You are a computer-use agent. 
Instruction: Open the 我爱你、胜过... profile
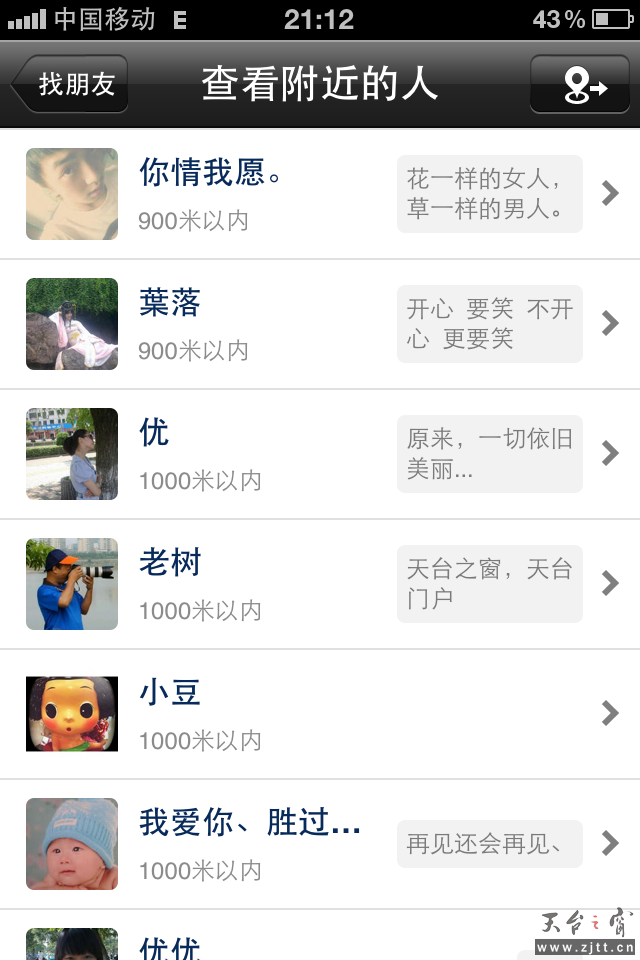click(x=320, y=844)
